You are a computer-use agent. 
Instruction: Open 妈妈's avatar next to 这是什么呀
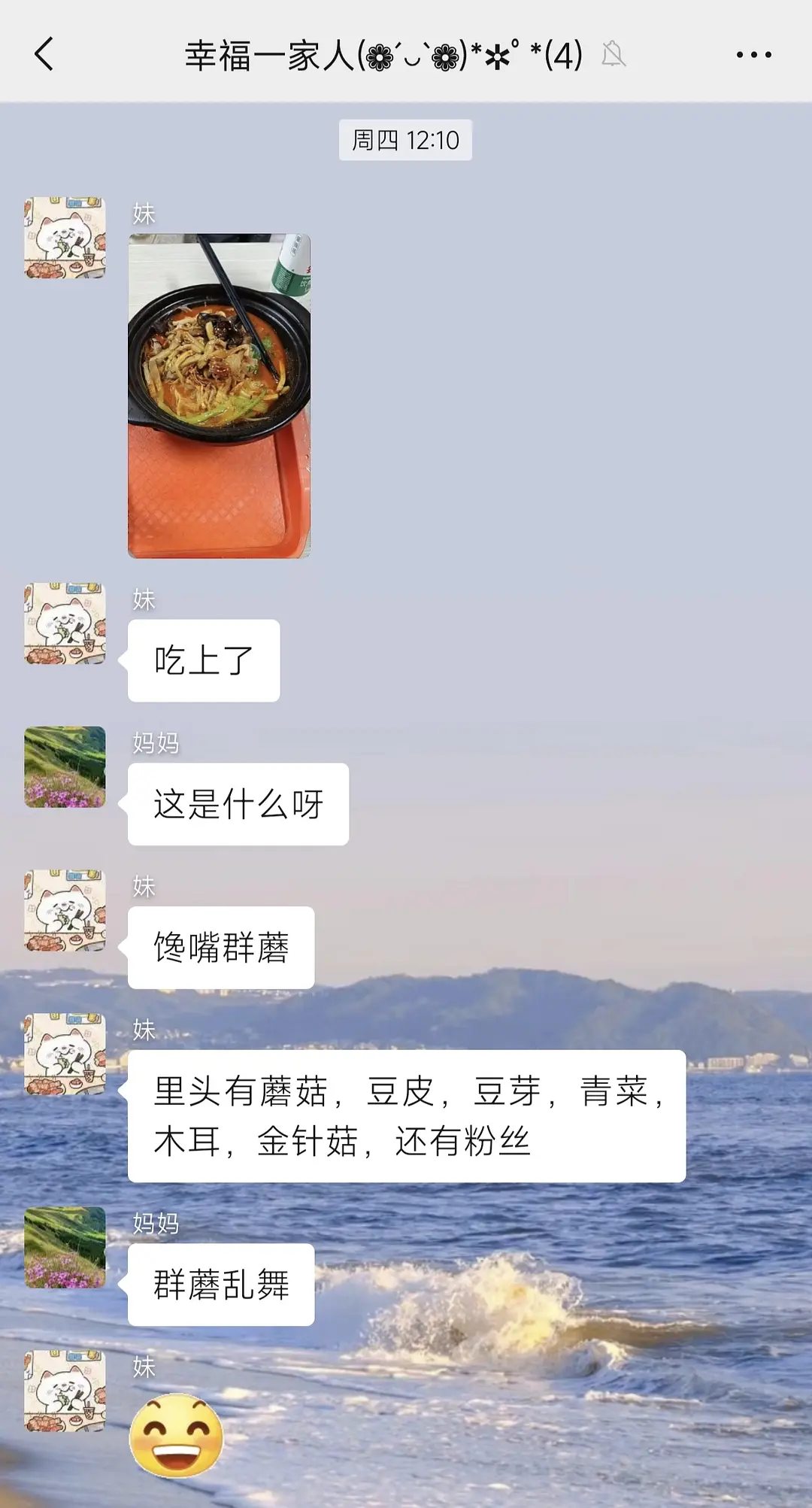65,766
